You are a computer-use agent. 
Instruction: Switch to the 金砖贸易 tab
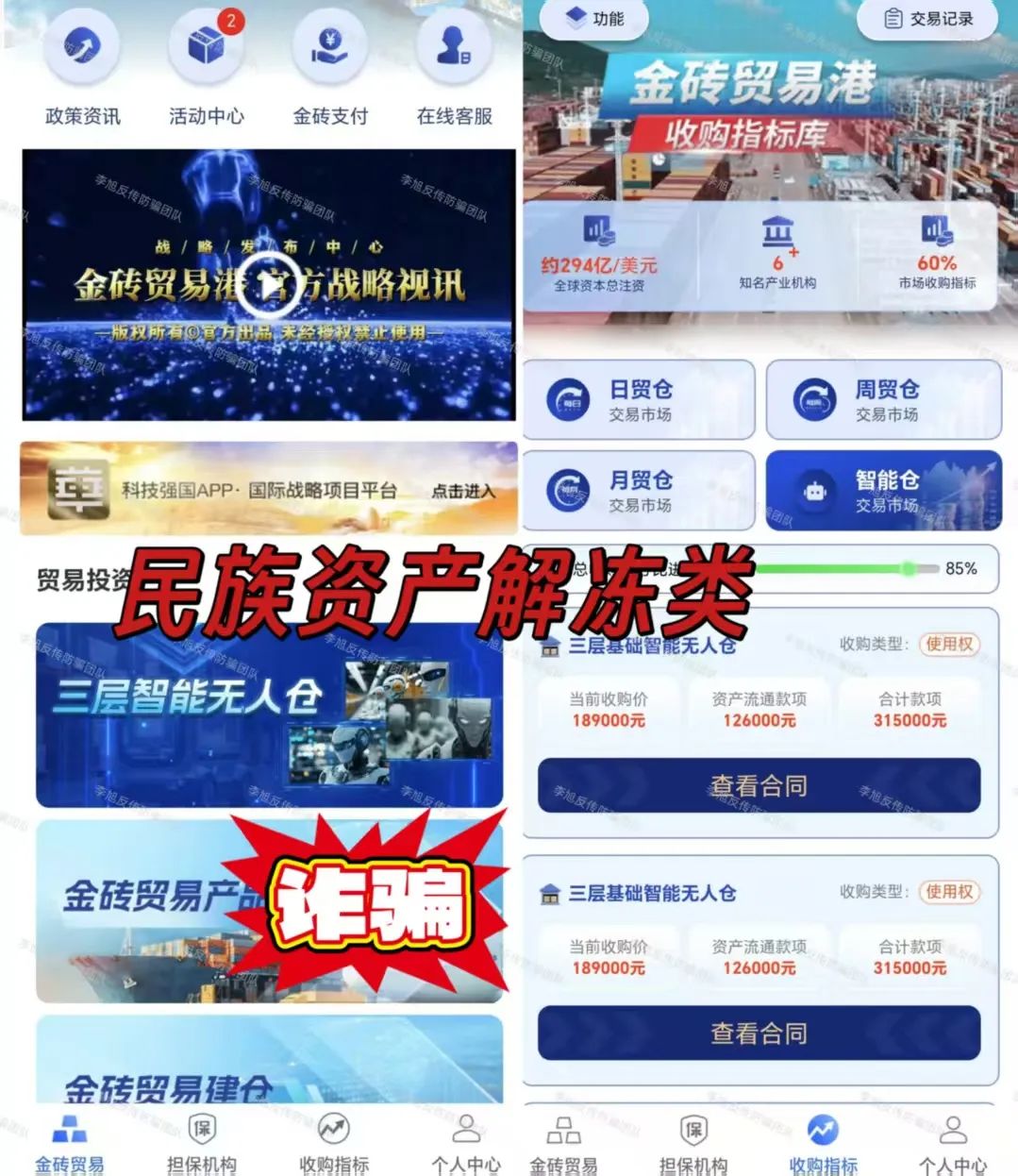click(x=68, y=1142)
